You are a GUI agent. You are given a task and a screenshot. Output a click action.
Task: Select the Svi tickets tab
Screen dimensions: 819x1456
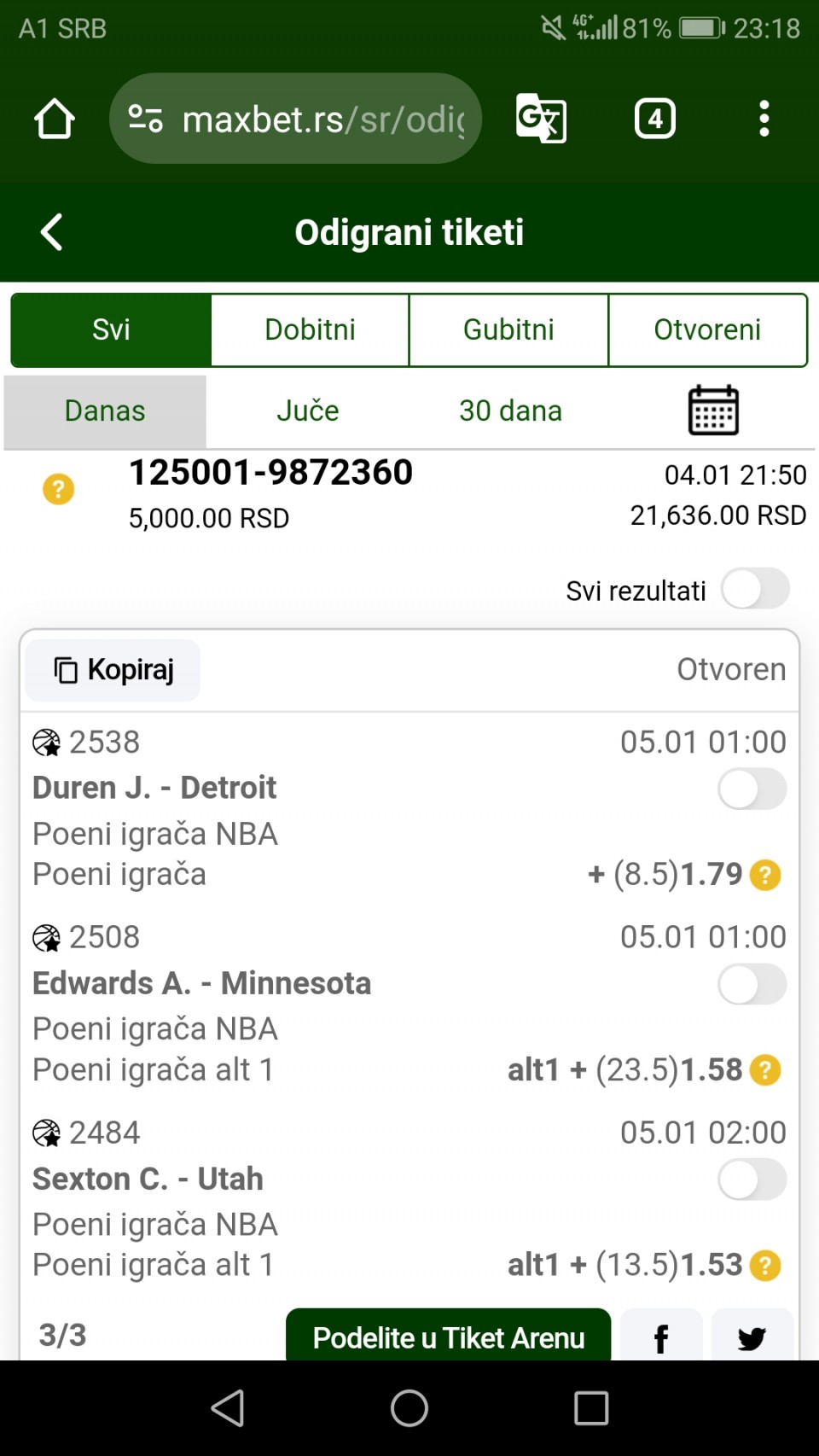tap(111, 329)
